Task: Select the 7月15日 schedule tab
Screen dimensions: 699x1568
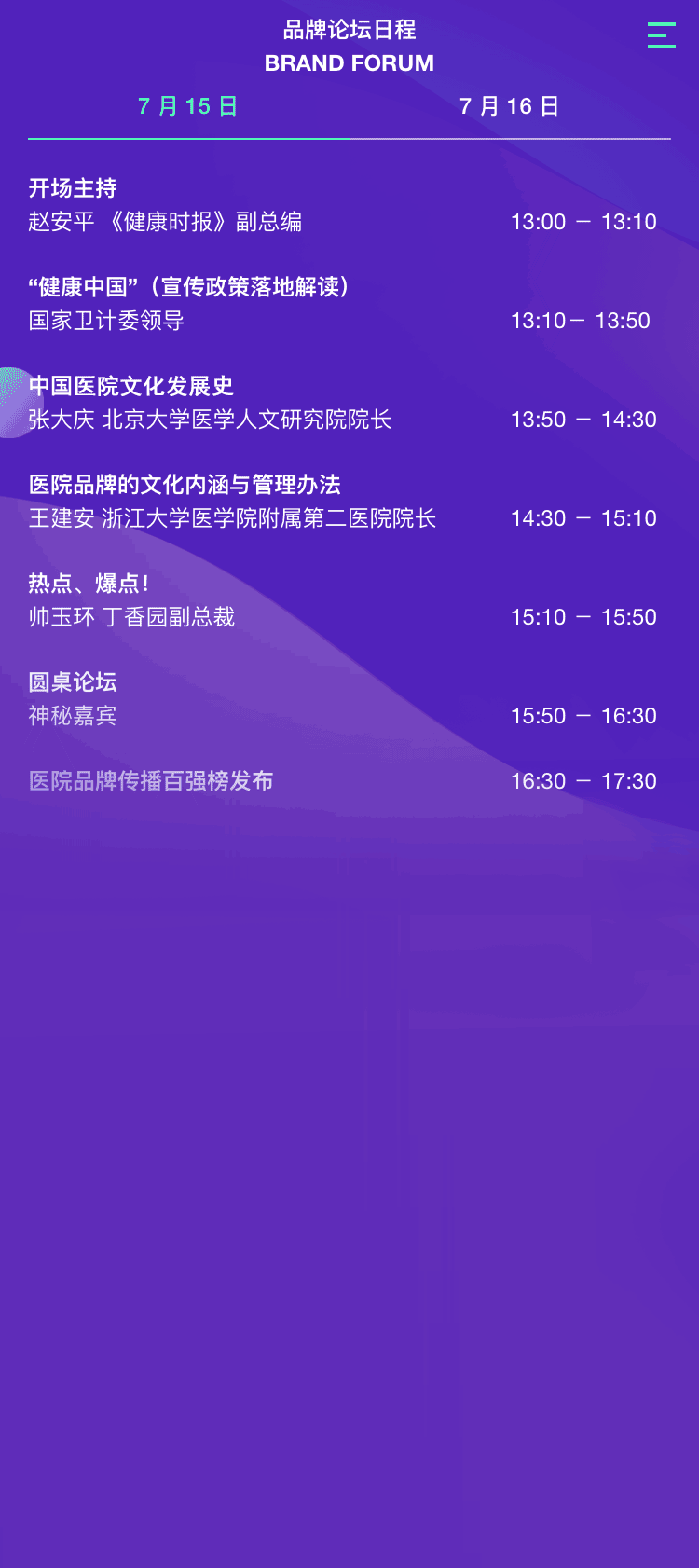Action: click(x=188, y=106)
